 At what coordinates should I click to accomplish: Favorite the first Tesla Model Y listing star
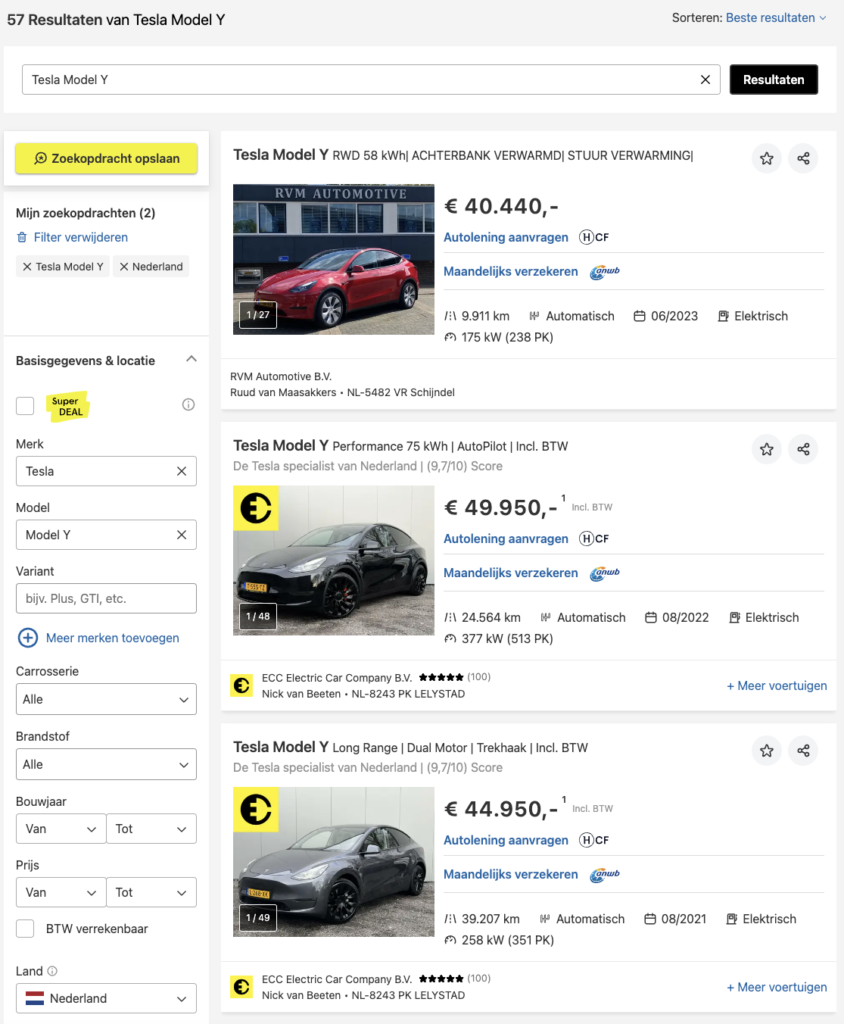point(766,158)
